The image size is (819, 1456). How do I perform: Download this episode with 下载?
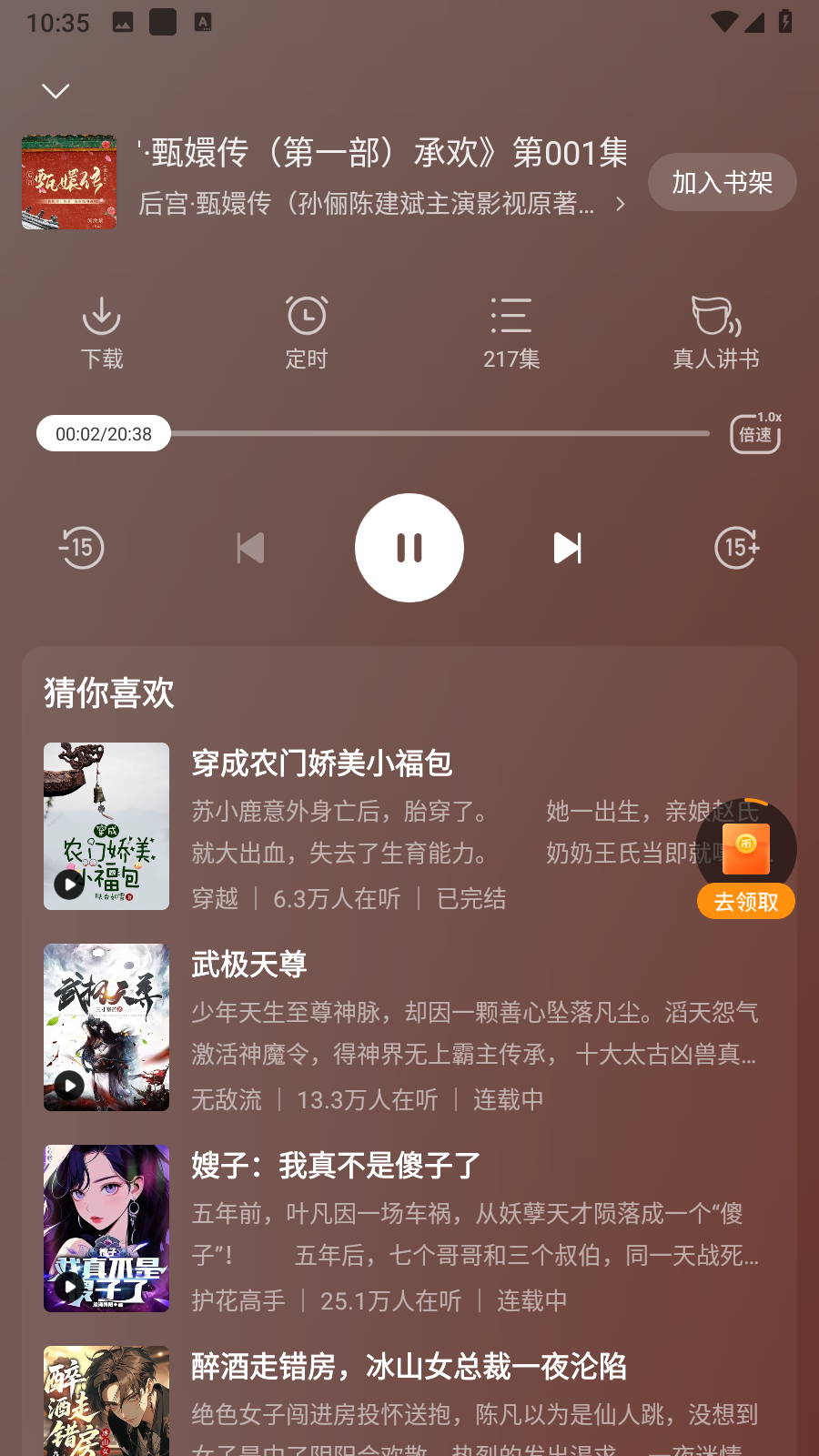pos(102,333)
